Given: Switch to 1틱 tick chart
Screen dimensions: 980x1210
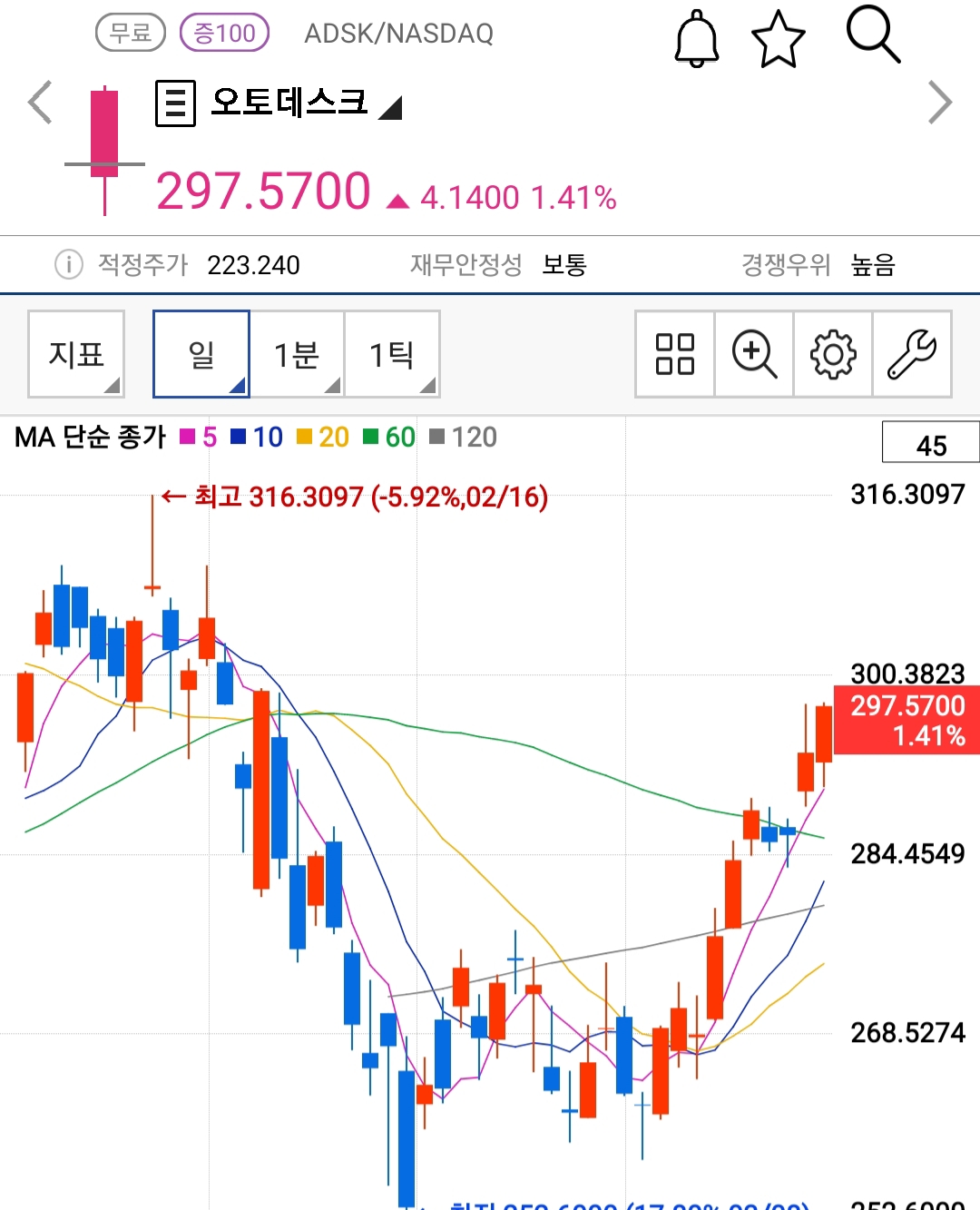Looking at the screenshot, I should click(392, 354).
